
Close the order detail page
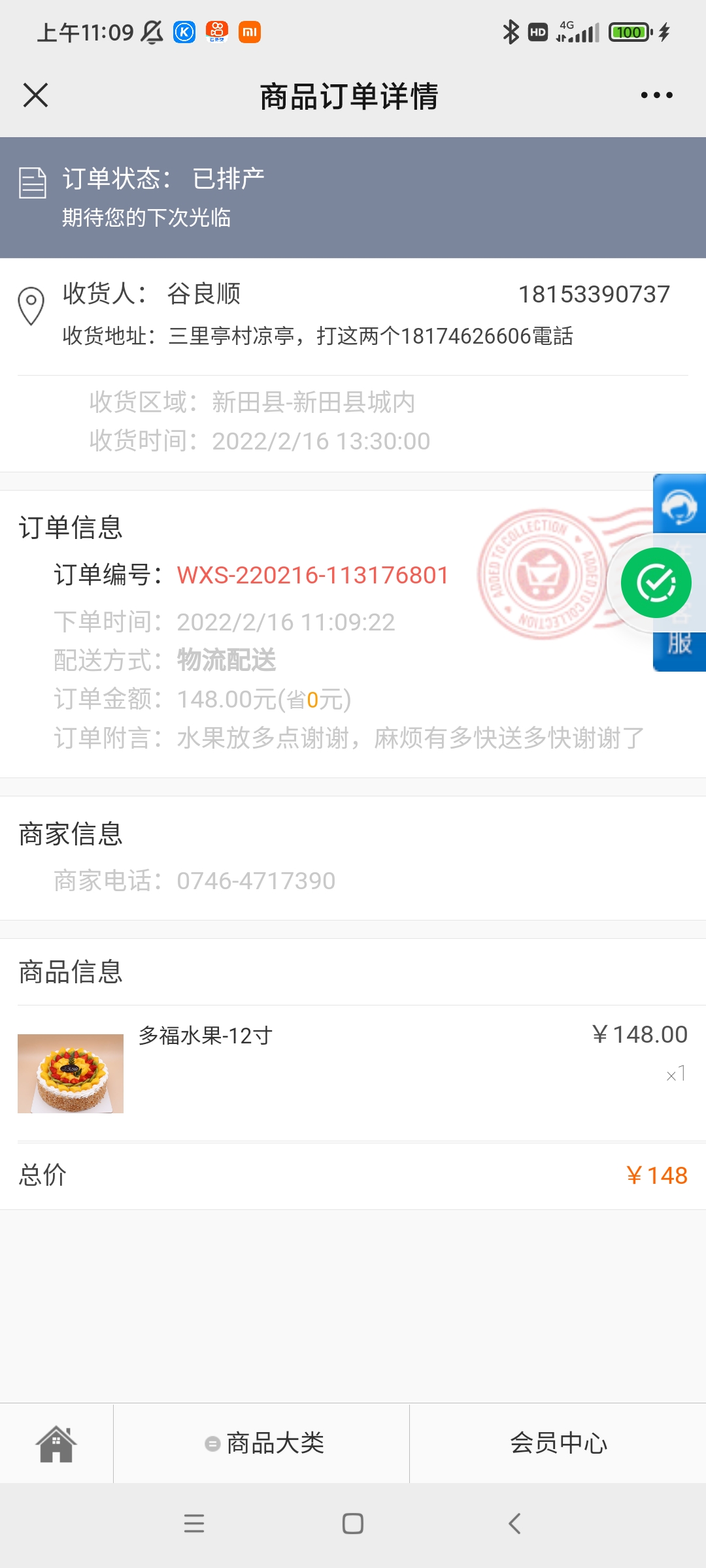pyautogui.click(x=35, y=95)
